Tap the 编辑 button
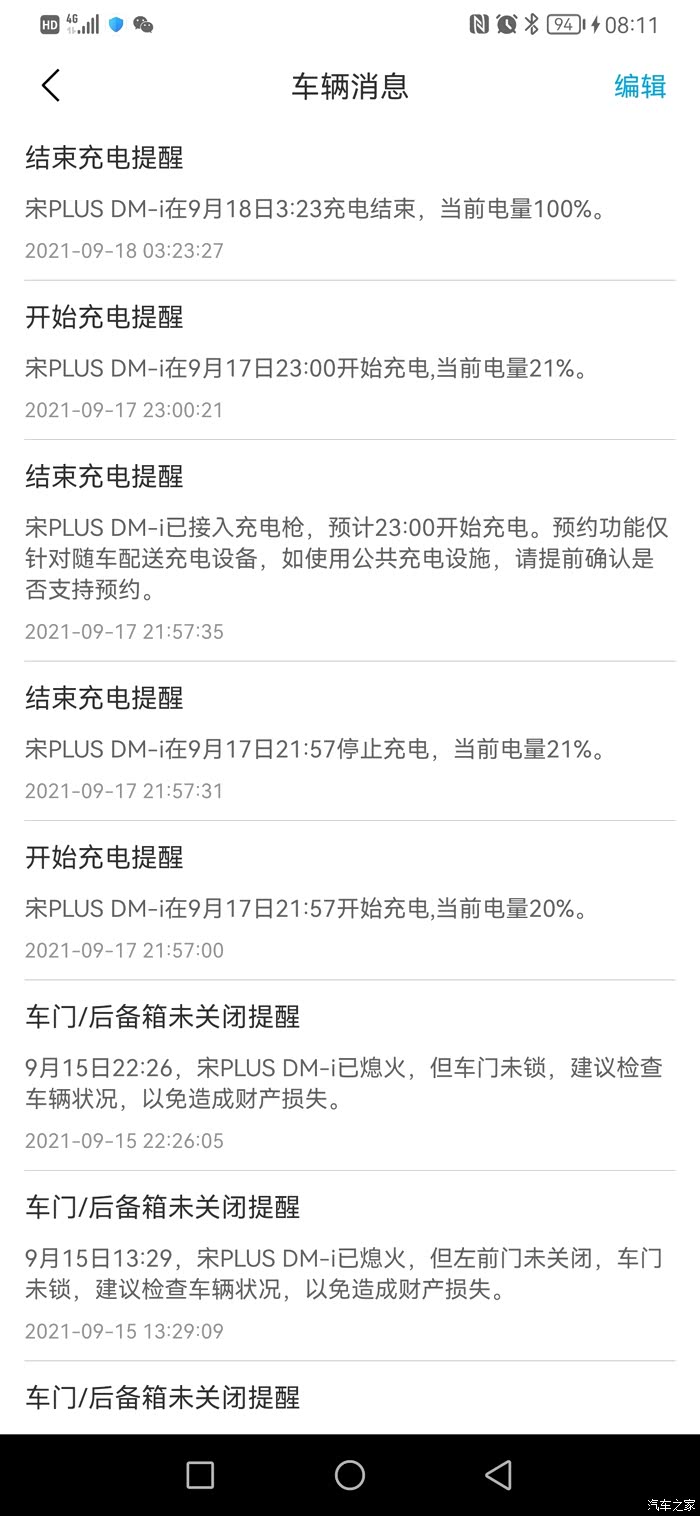Viewport: 700px width, 1516px height. pos(640,86)
